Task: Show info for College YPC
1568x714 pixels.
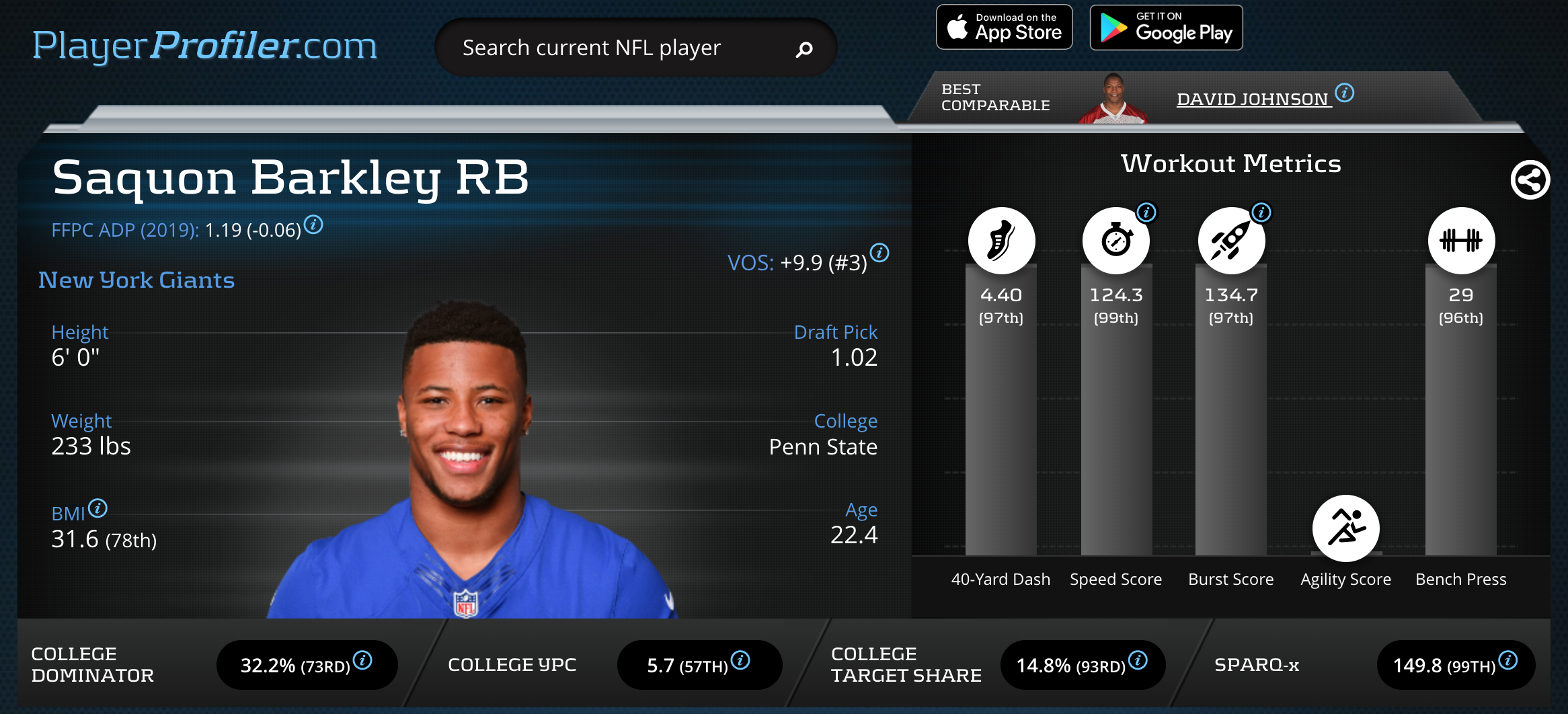Action: pyautogui.click(x=740, y=660)
